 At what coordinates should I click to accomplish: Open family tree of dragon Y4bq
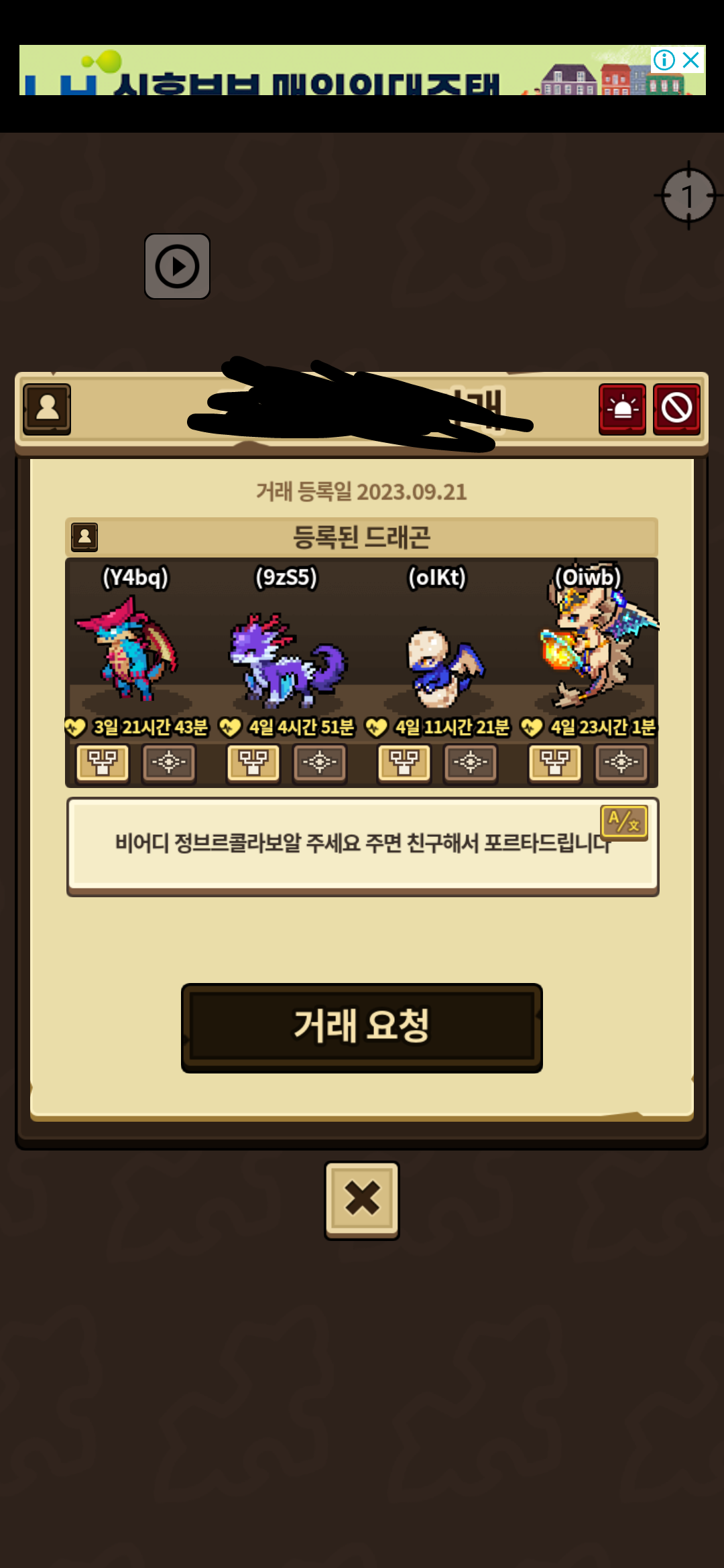pos(103,763)
